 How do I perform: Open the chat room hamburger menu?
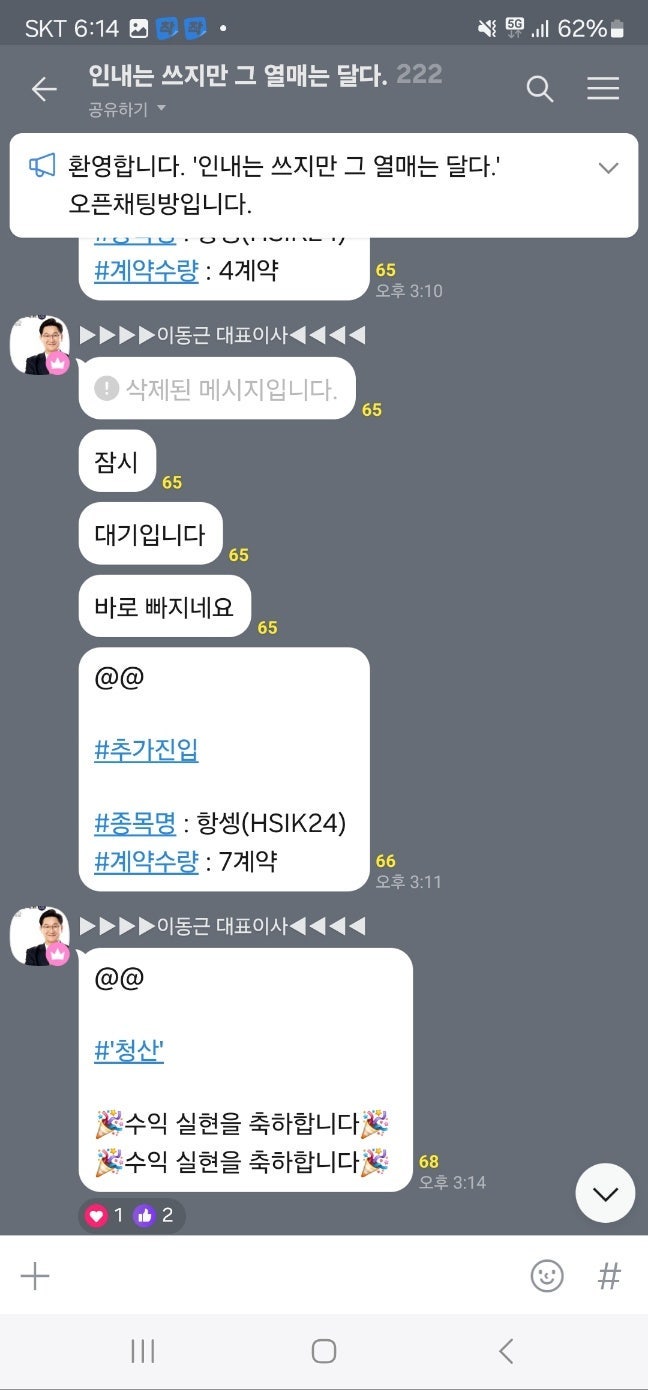[603, 89]
